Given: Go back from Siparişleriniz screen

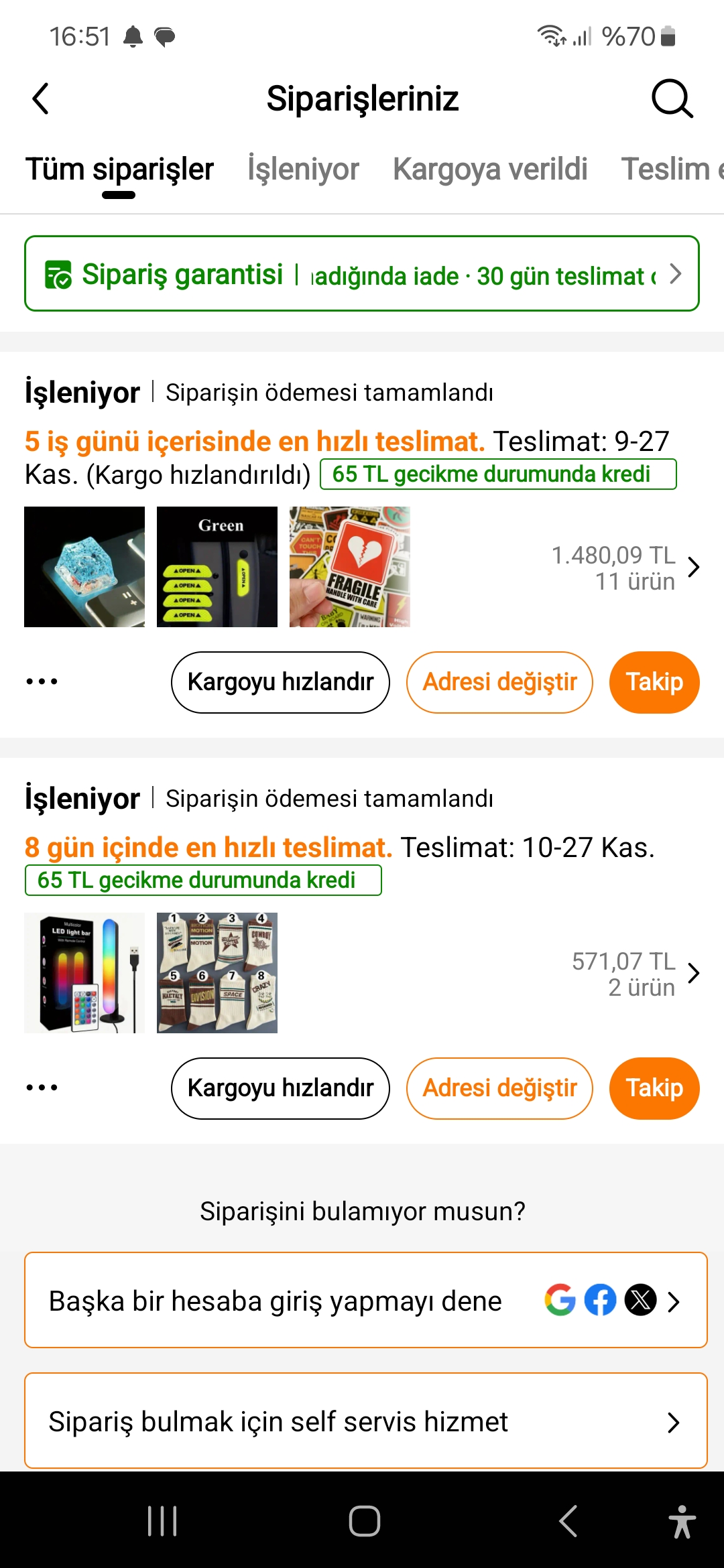Looking at the screenshot, I should click(41, 99).
